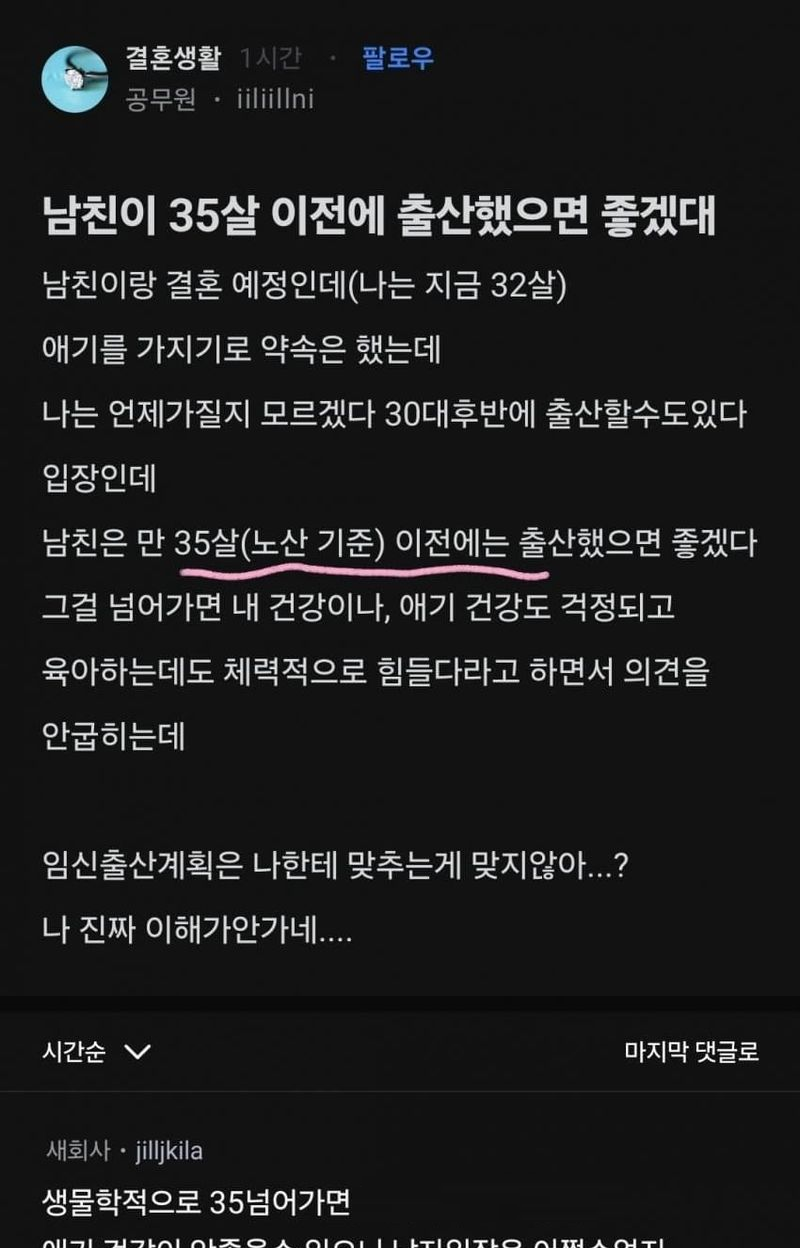Open the 결혼생활 channel page
This screenshot has width=800, height=1248.
172,58
